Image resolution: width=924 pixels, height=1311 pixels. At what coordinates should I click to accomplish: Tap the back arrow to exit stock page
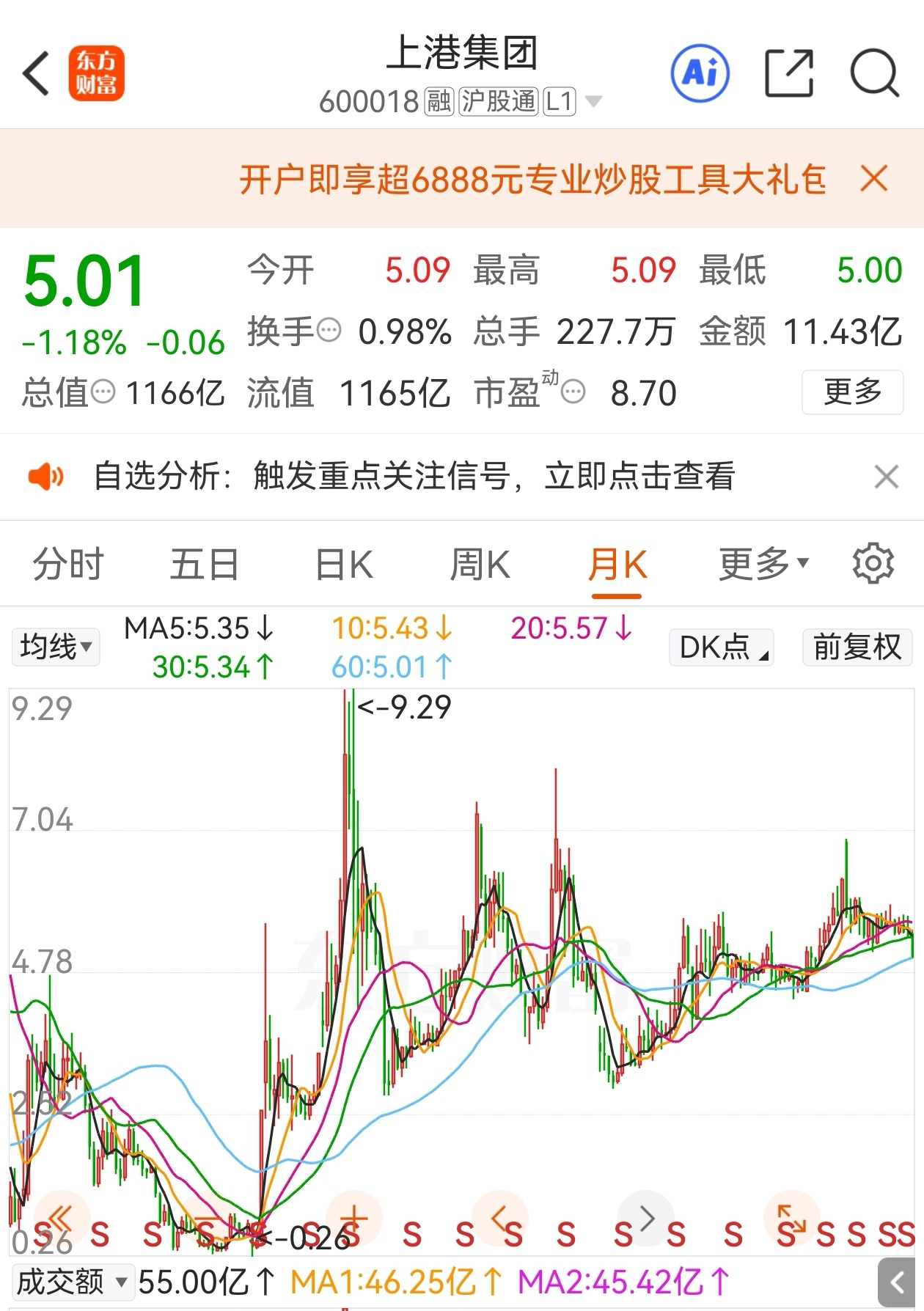(35, 73)
